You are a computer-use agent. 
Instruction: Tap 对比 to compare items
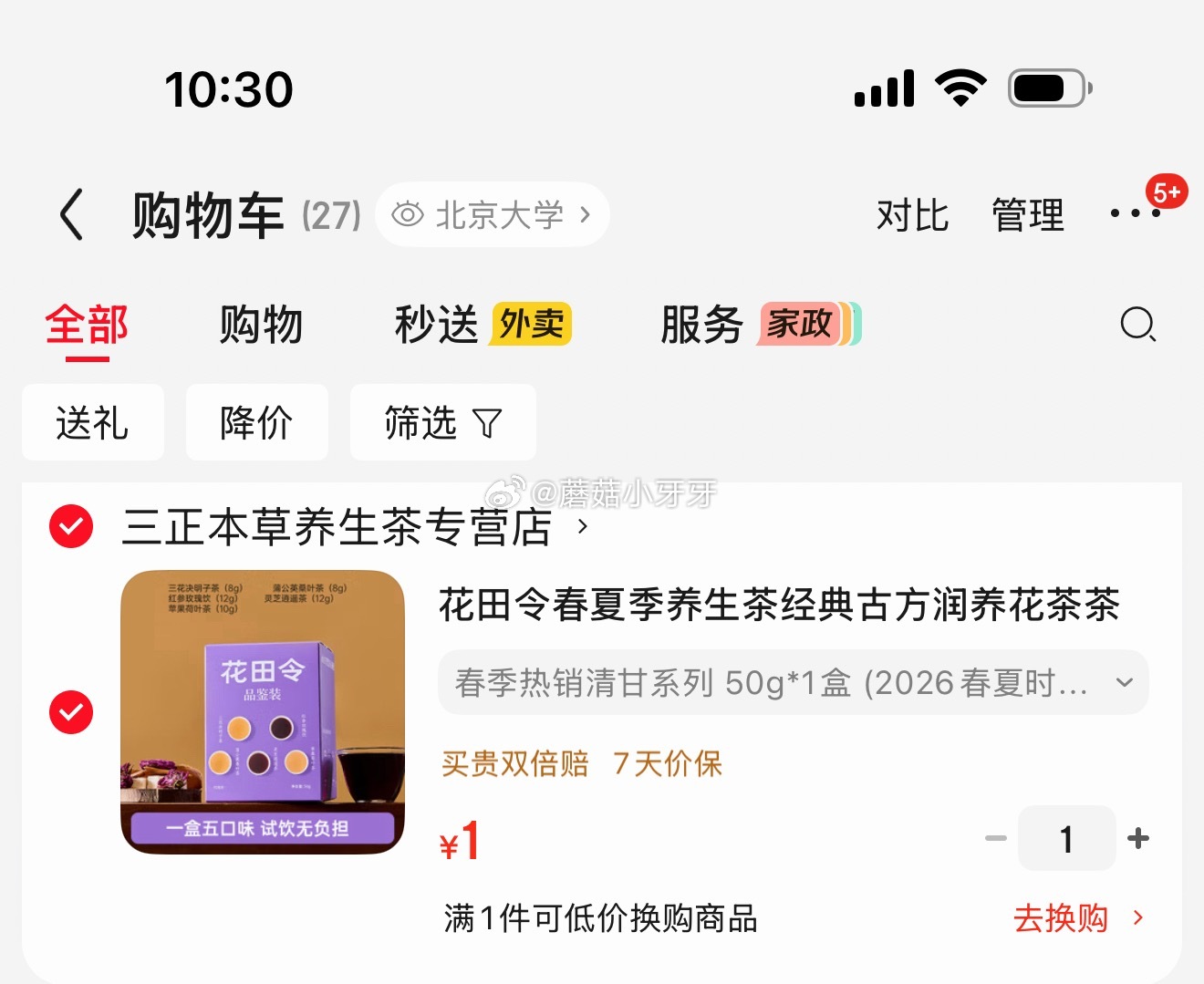click(x=912, y=215)
